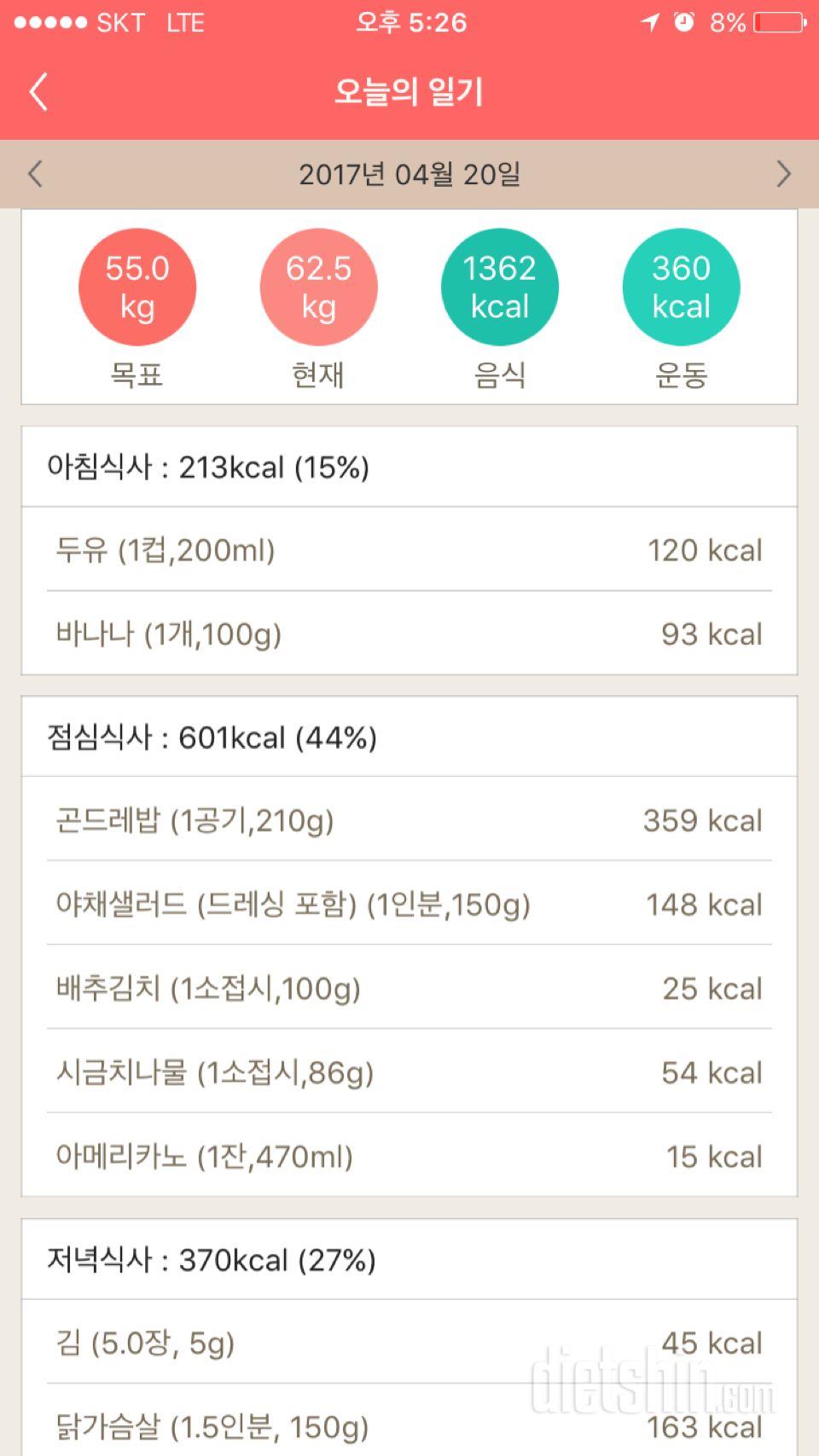Open the 곤드레밥 food entry

[x=409, y=820]
